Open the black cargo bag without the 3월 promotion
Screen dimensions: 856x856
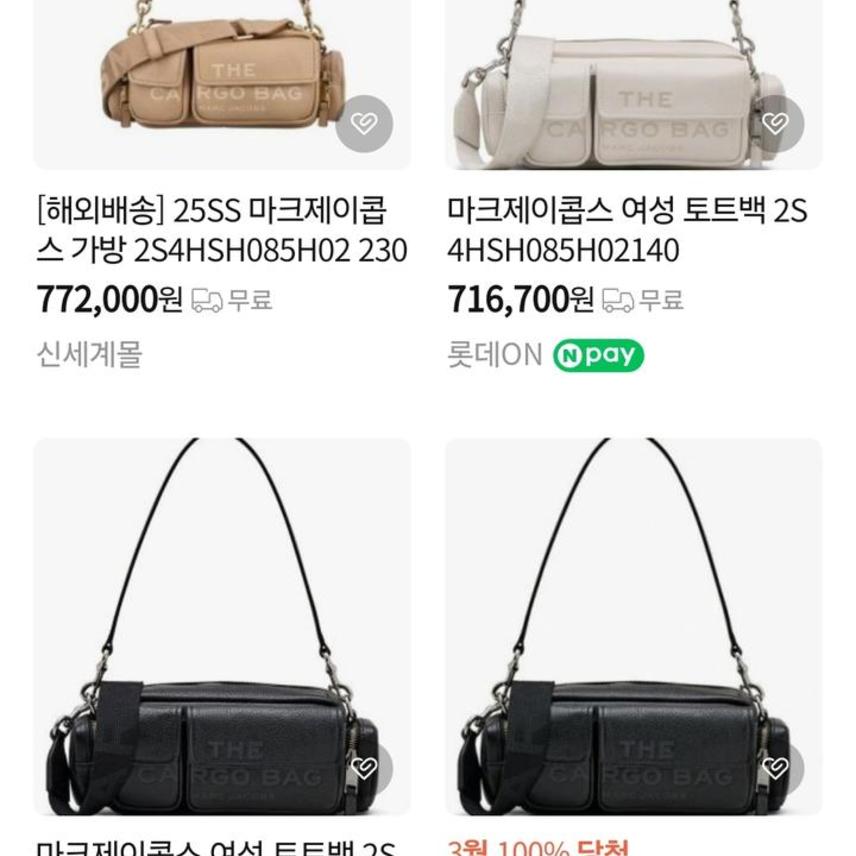pos(222,620)
